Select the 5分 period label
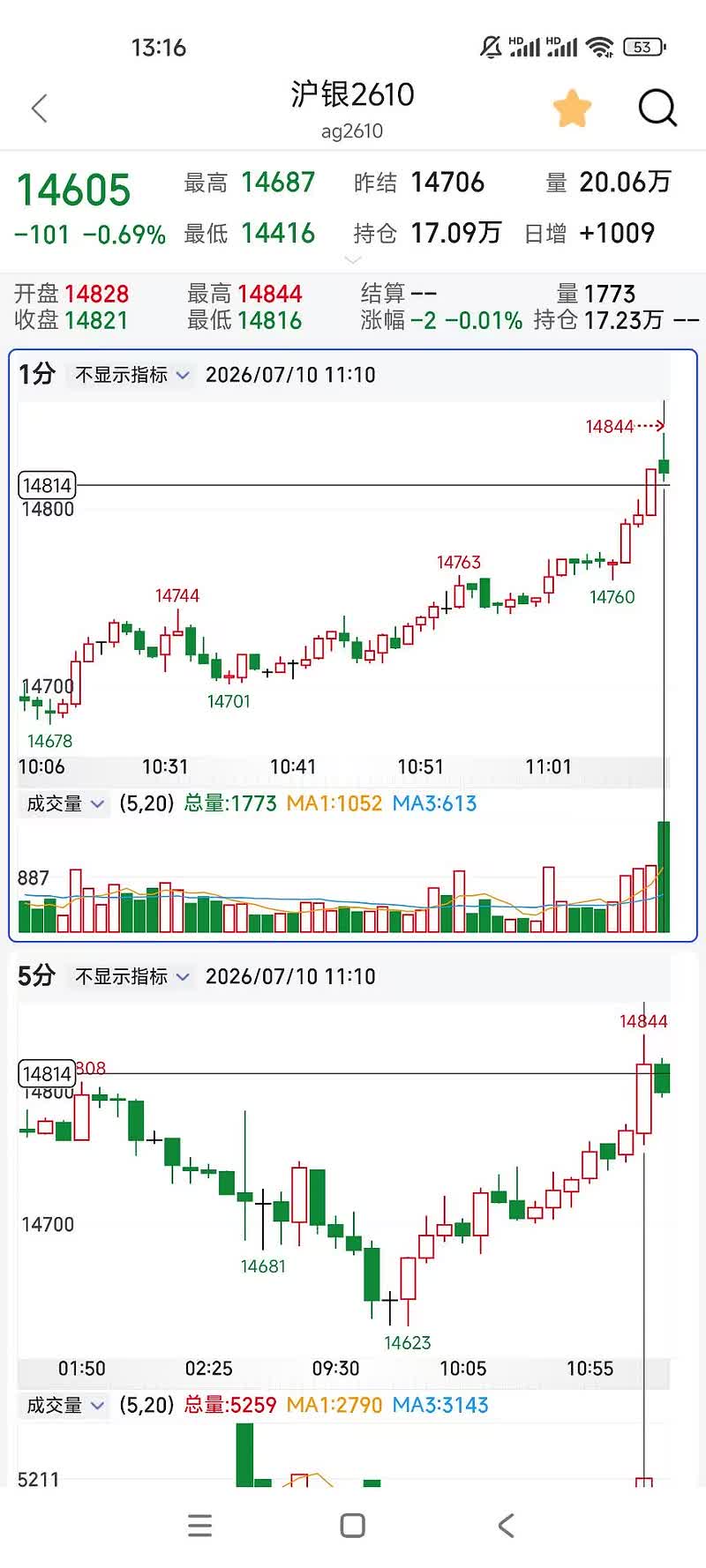The image size is (706, 1568). coord(37,975)
